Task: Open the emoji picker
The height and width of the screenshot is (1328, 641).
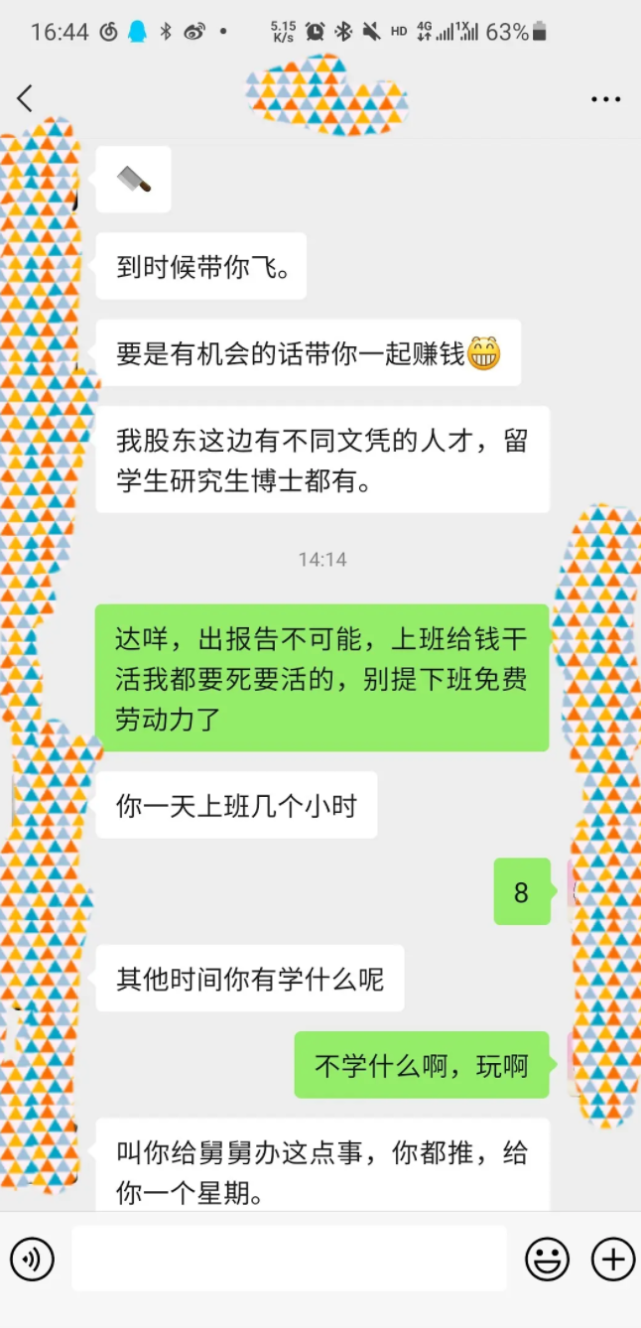Action: tap(547, 1259)
